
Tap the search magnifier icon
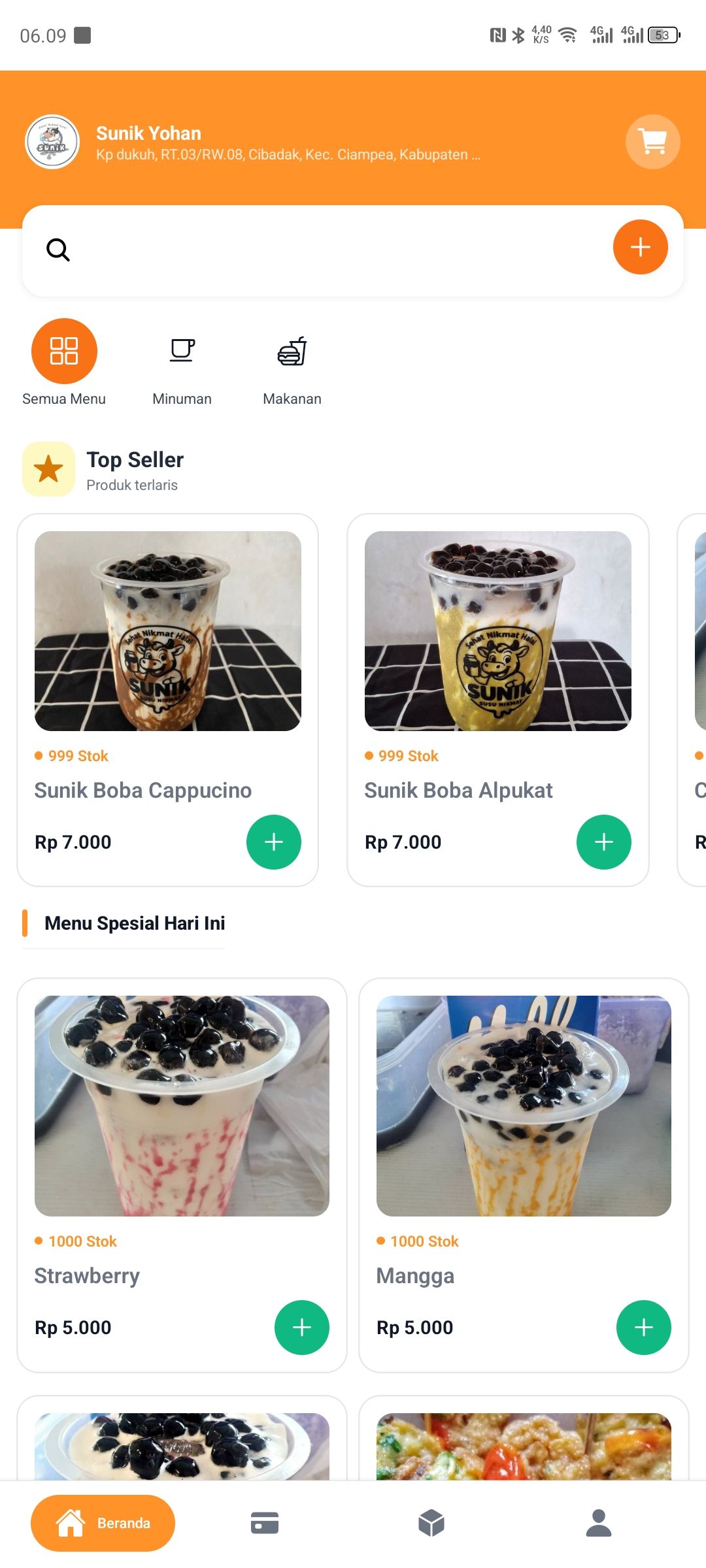point(58,249)
